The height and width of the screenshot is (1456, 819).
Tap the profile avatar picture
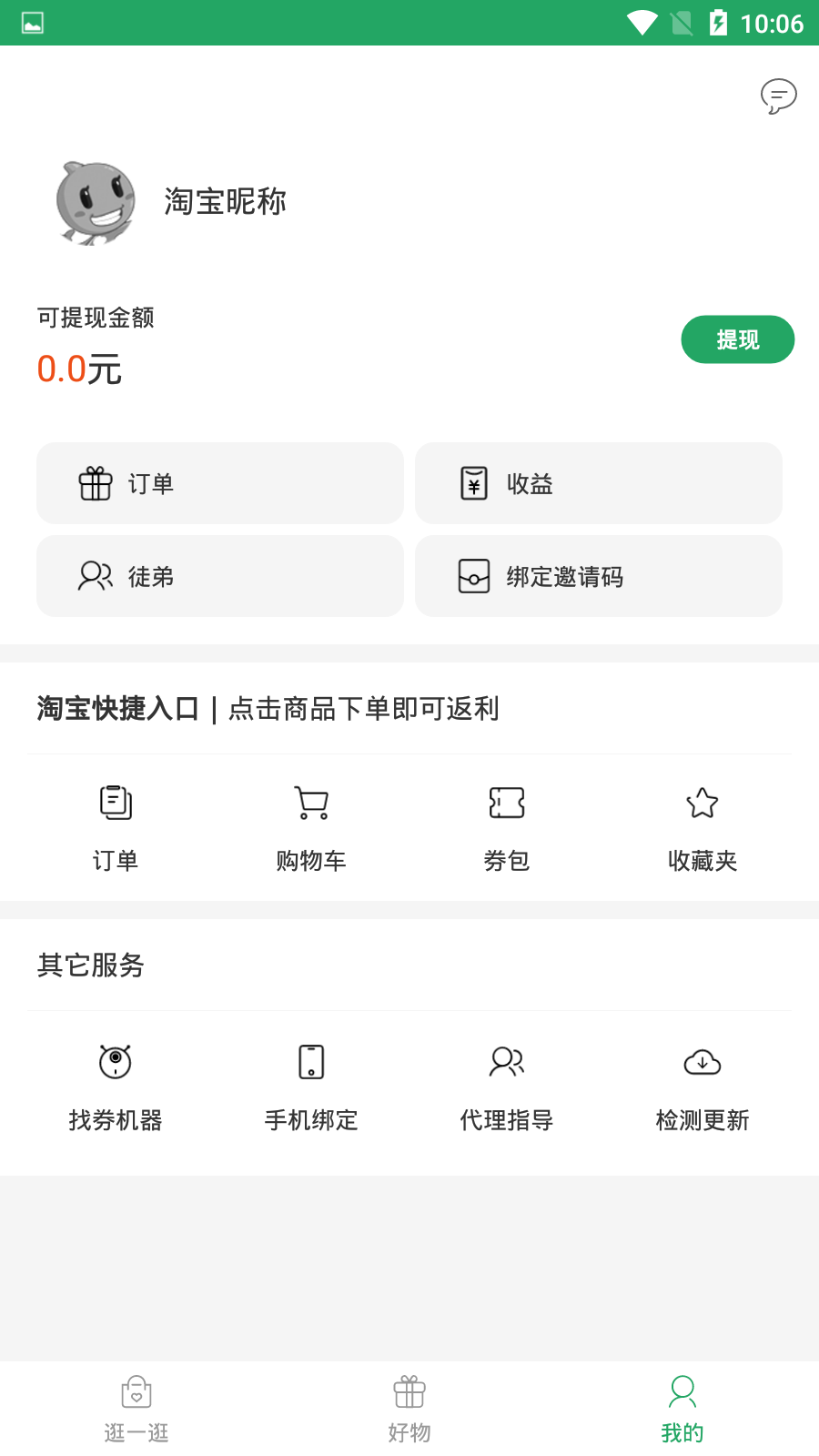tap(96, 202)
